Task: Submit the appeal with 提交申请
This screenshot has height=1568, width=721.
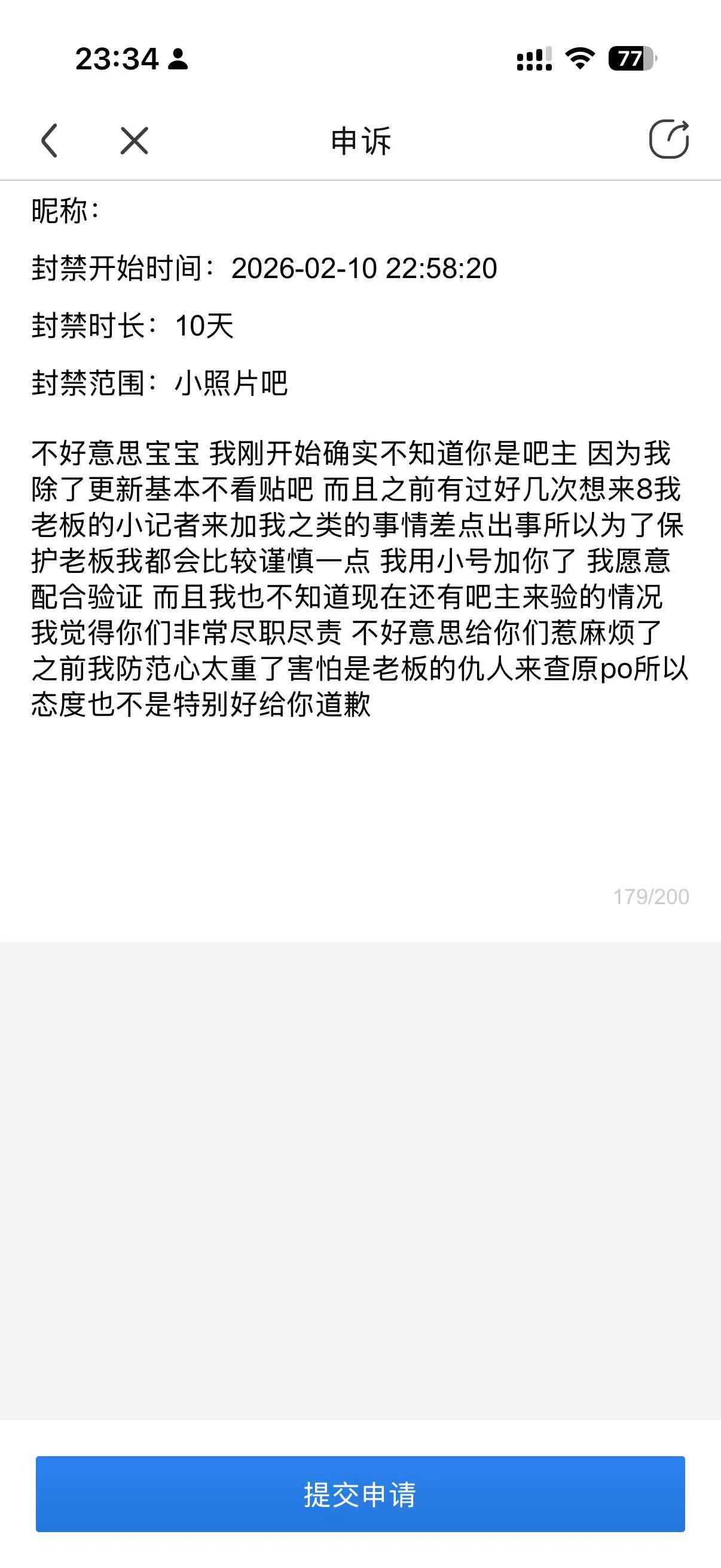Action: coord(360,1494)
